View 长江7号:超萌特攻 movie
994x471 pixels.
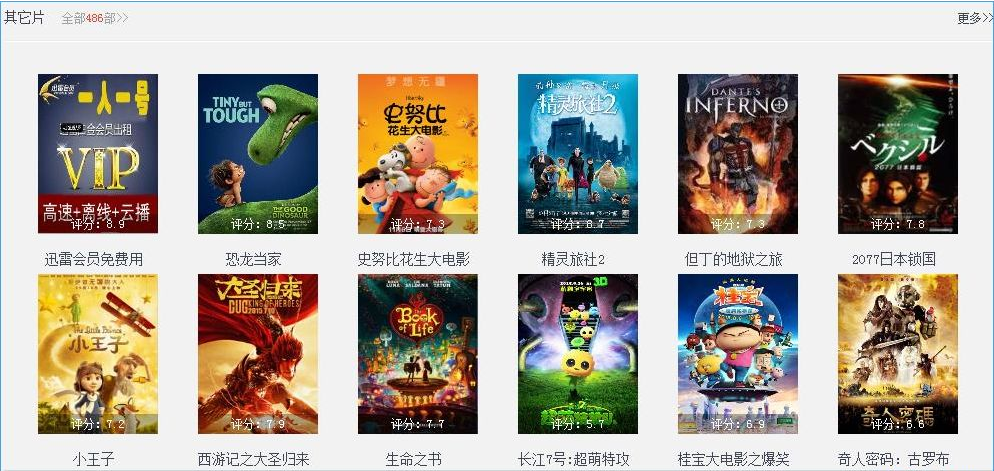tap(578, 354)
